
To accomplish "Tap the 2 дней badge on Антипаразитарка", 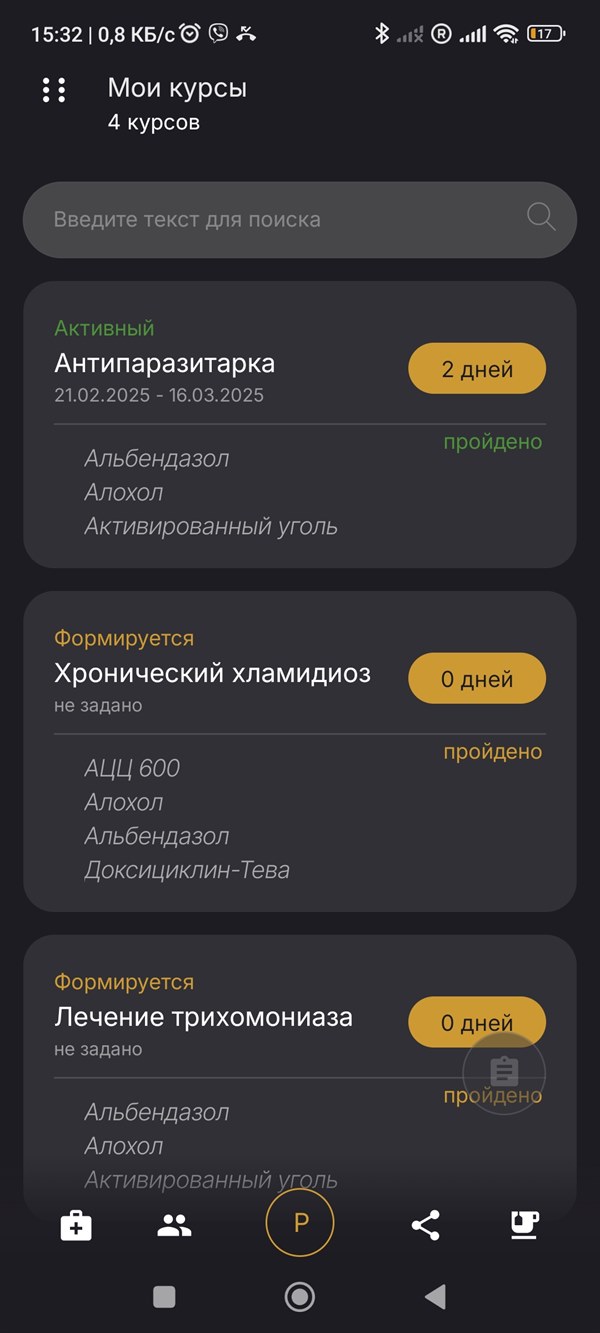I will coord(477,369).
